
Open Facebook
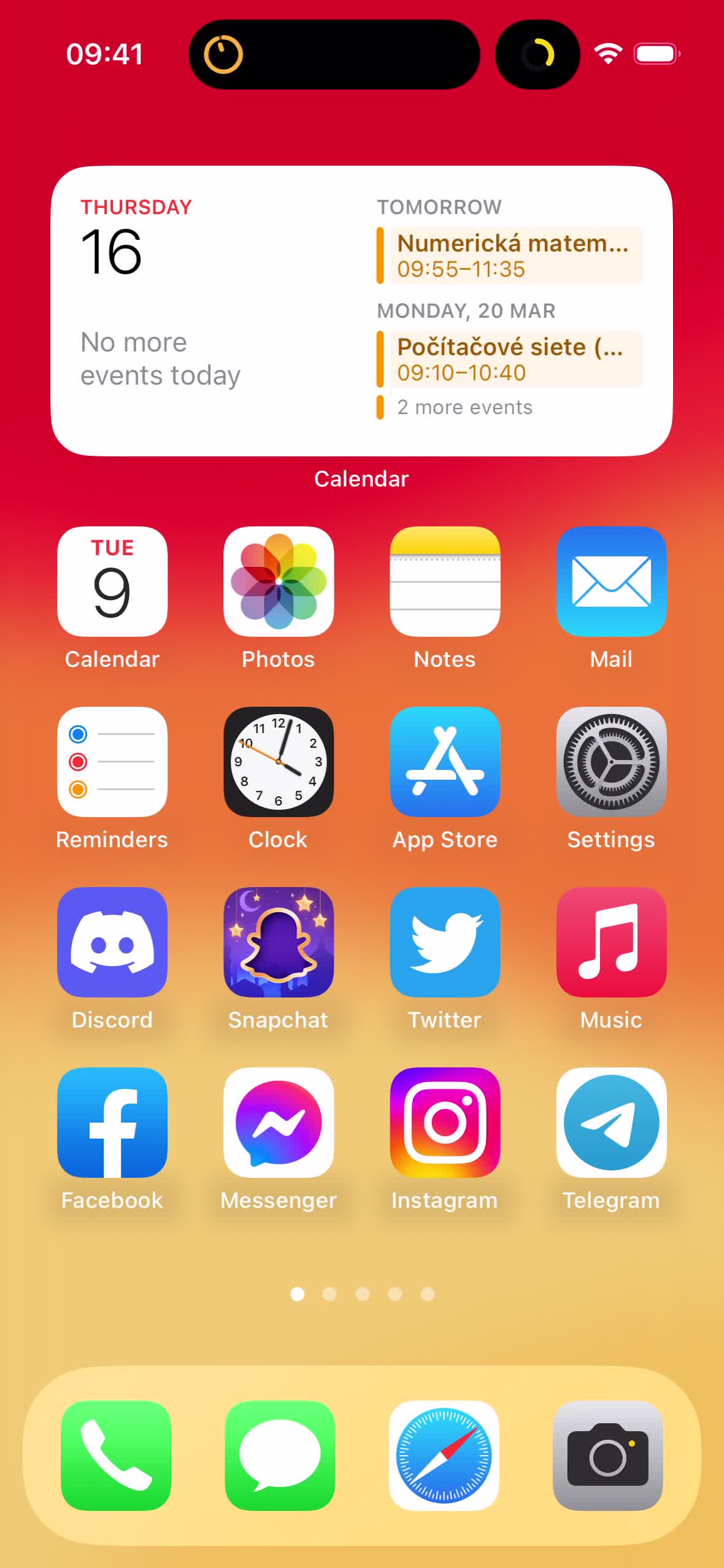click(x=112, y=1123)
